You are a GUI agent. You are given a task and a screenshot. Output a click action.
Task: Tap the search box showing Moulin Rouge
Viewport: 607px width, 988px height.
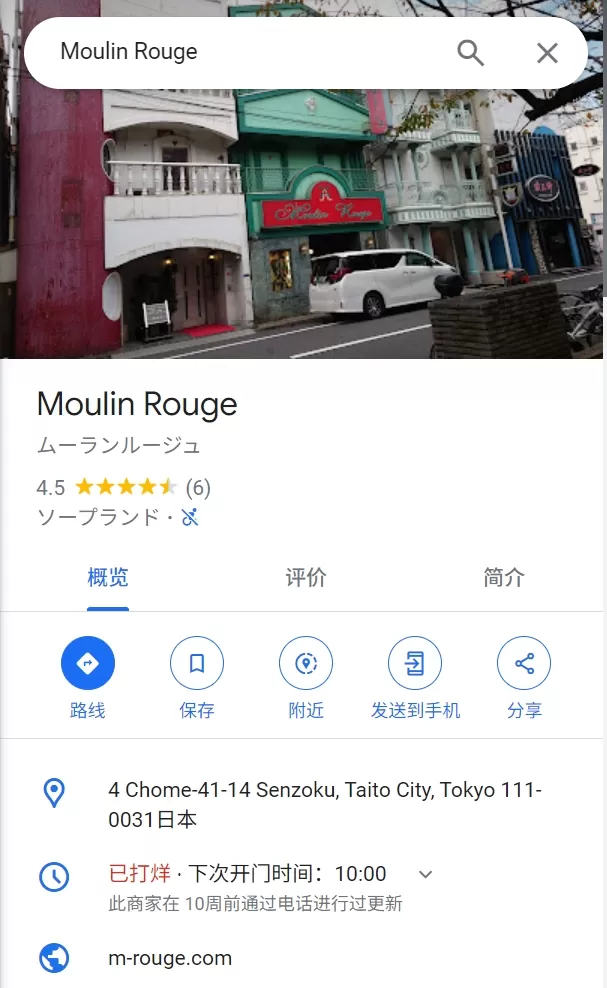[x=240, y=52]
